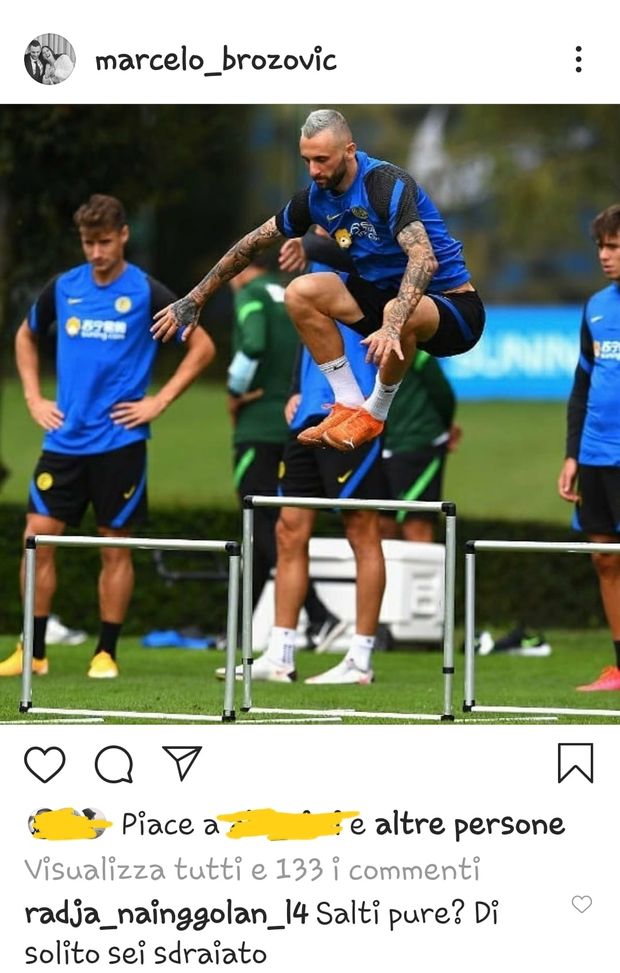Open the post overflow menu
This screenshot has width=620, height=973.
578,59
